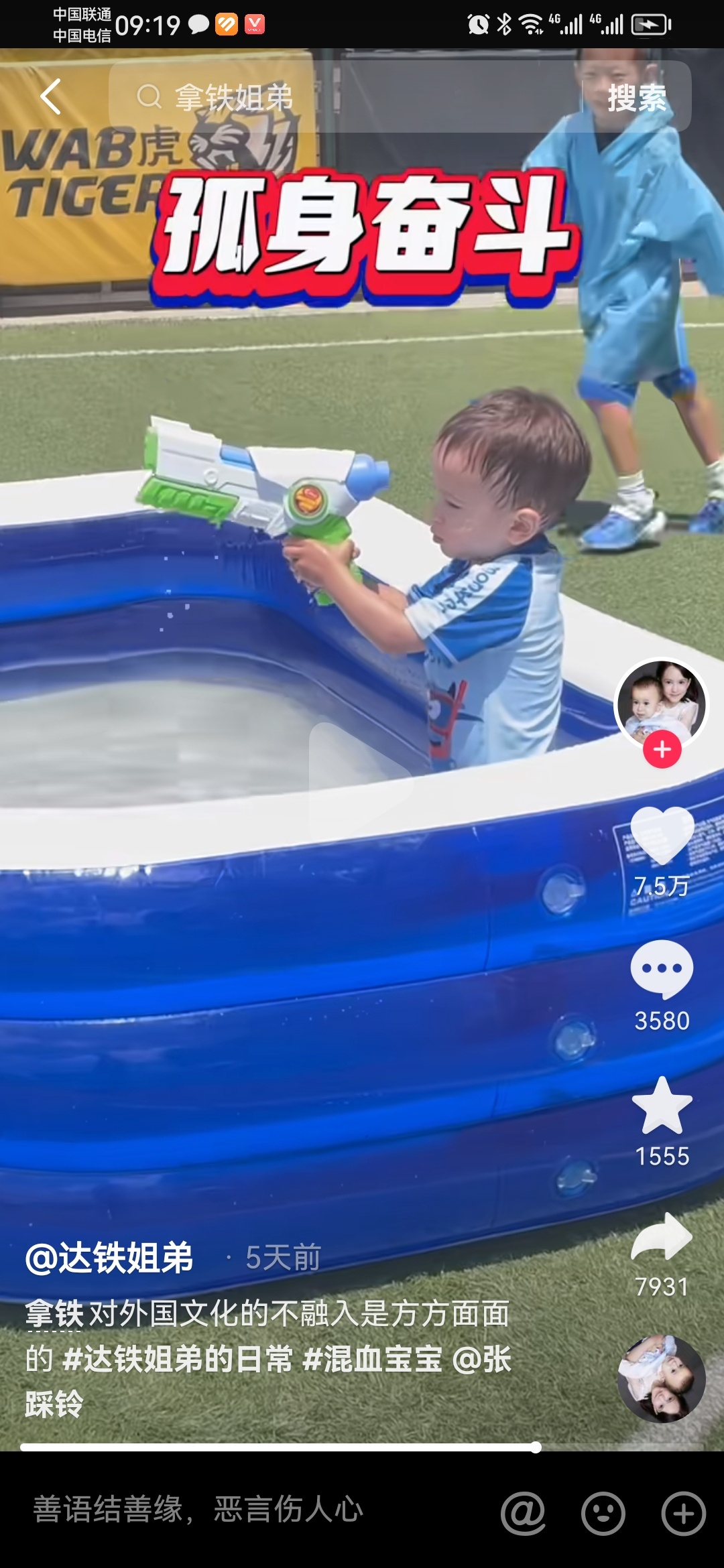Open the comments with 3580 replies
724x1568 pixels.
tap(662, 970)
